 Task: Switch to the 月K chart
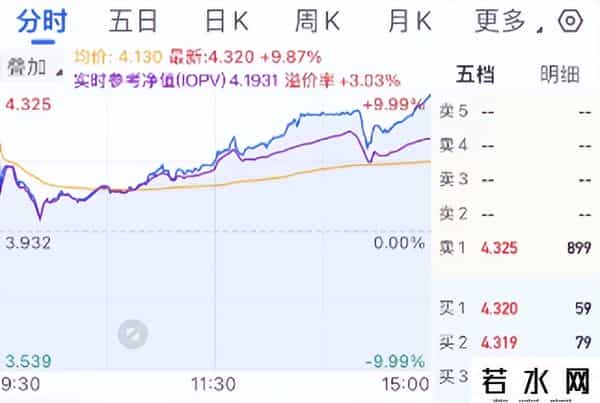[409, 20]
